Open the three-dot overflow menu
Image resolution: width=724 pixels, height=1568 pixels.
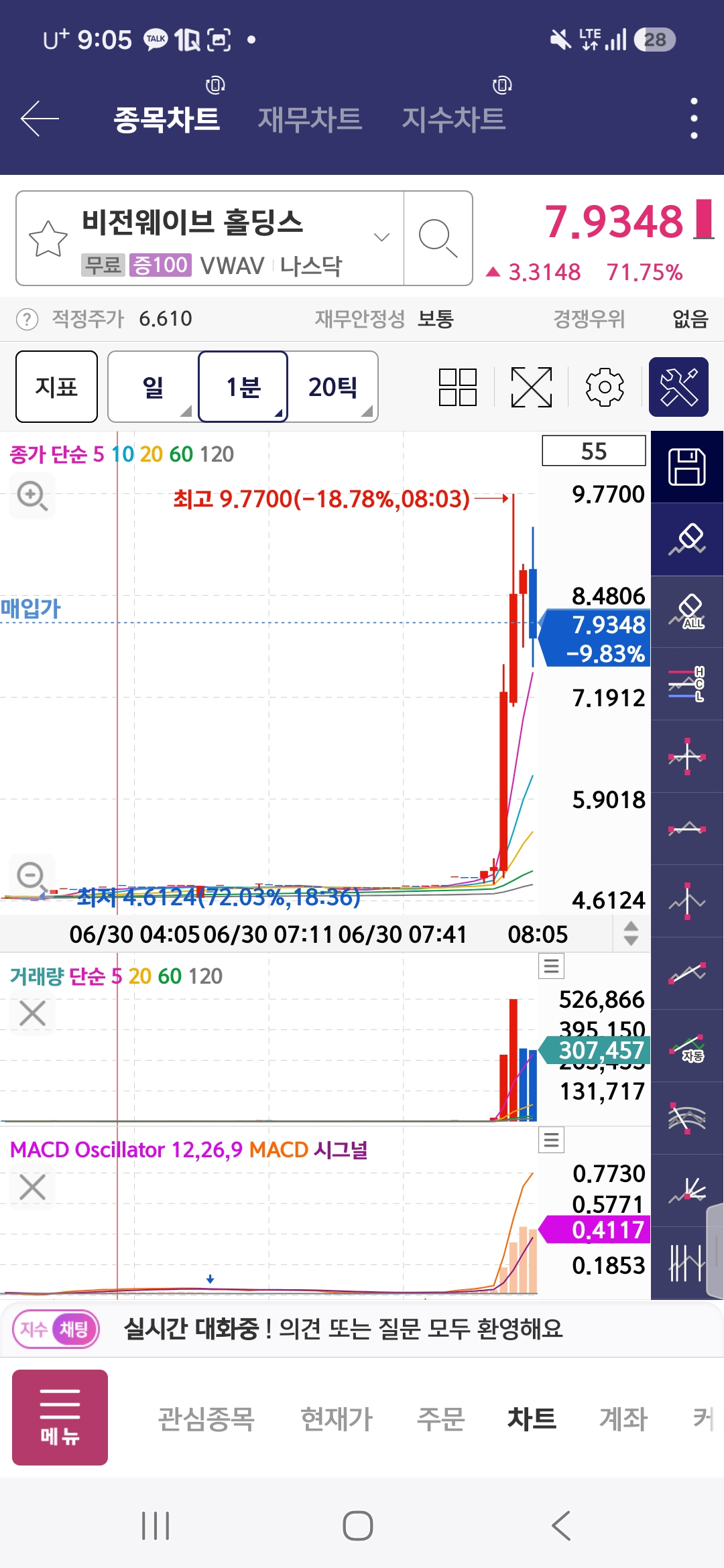[x=694, y=119]
